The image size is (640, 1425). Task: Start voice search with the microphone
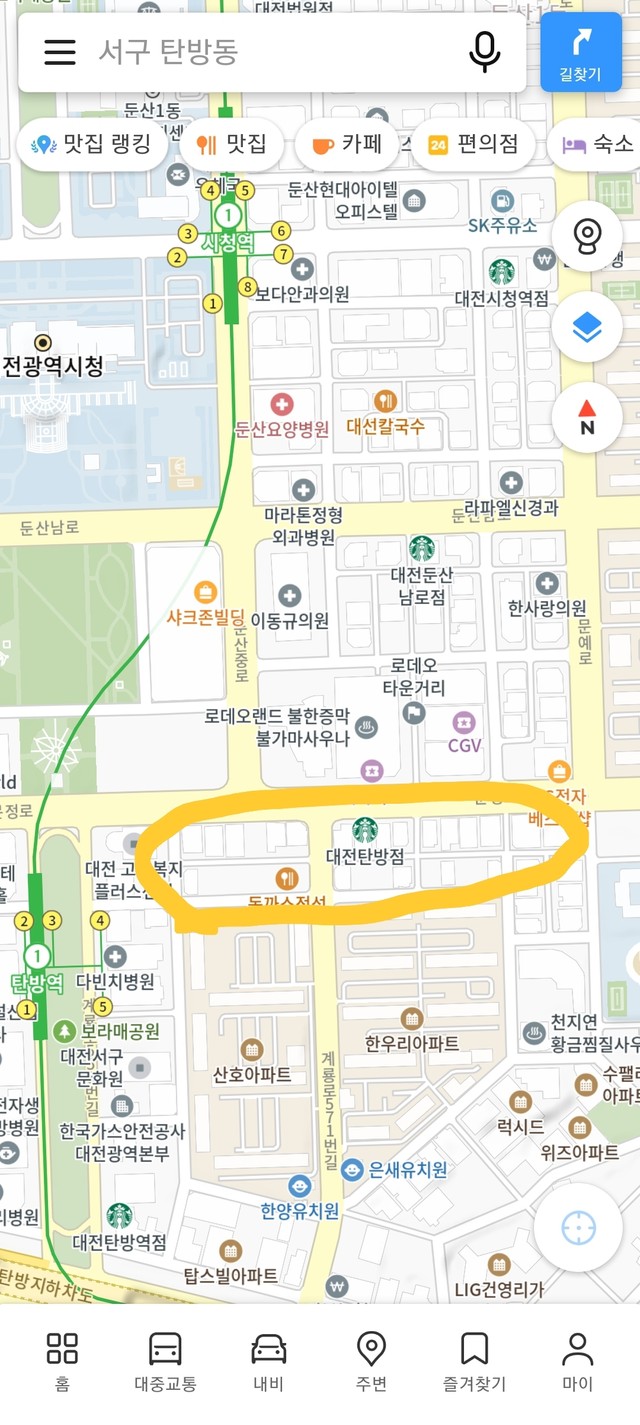[x=485, y=51]
